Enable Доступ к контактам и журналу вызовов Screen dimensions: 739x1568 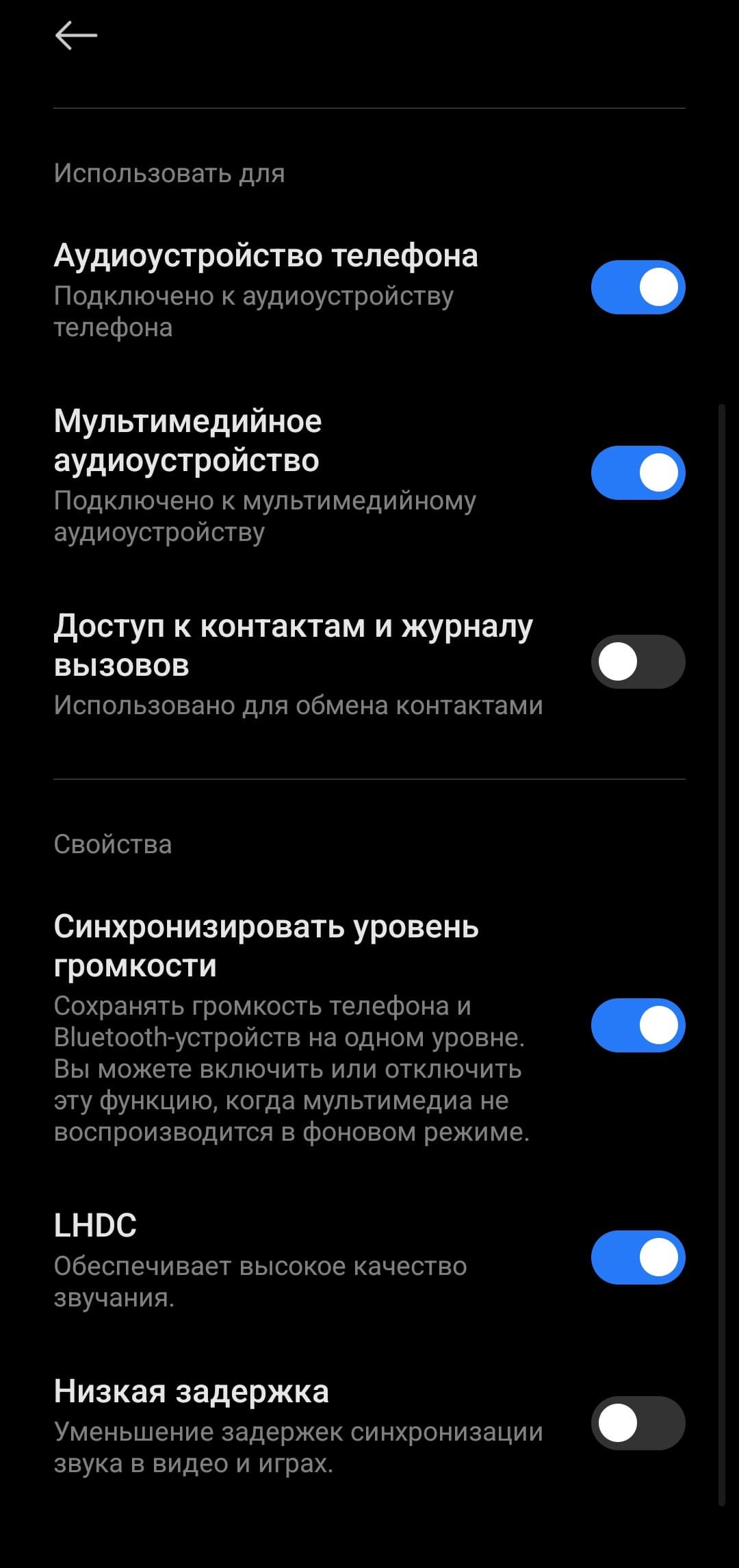click(x=638, y=662)
